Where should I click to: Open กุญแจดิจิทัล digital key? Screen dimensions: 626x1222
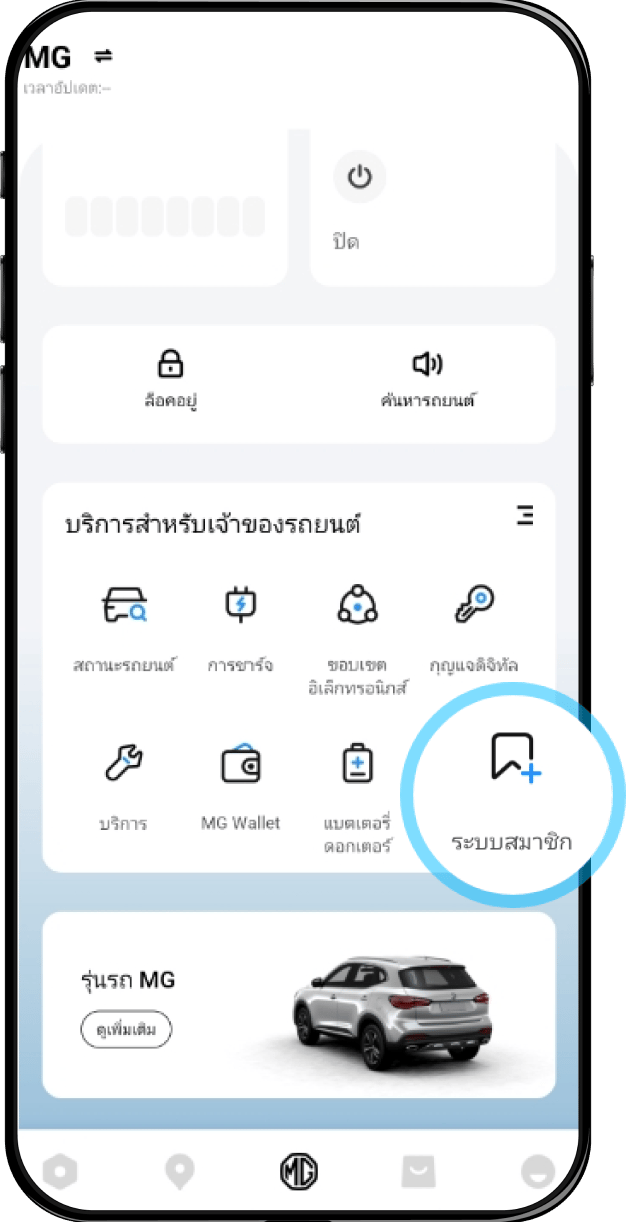[474, 627]
